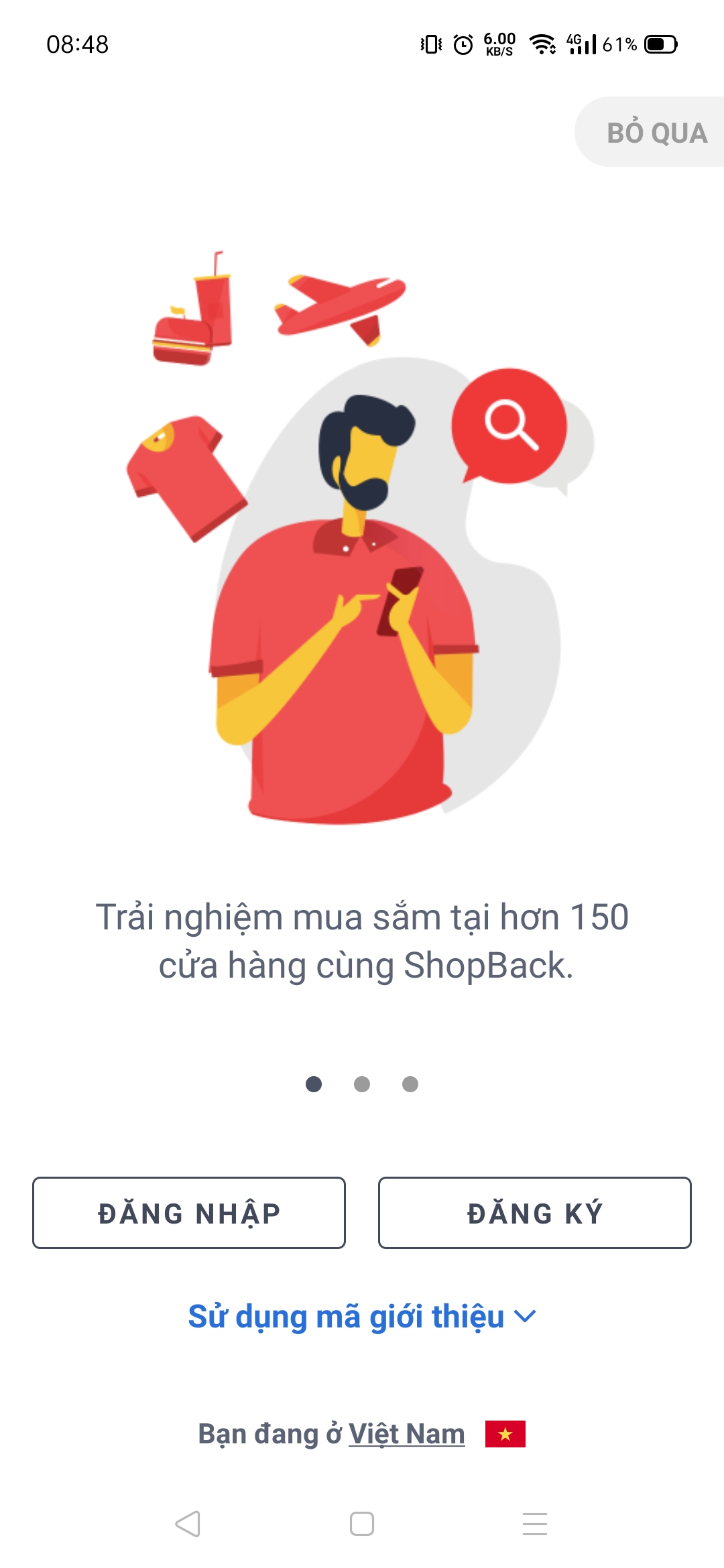Image resolution: width=724 pixels, height=1568 pixels.
Task: Skip onboarding with BỎ QUA
Action: coord(656,133)
